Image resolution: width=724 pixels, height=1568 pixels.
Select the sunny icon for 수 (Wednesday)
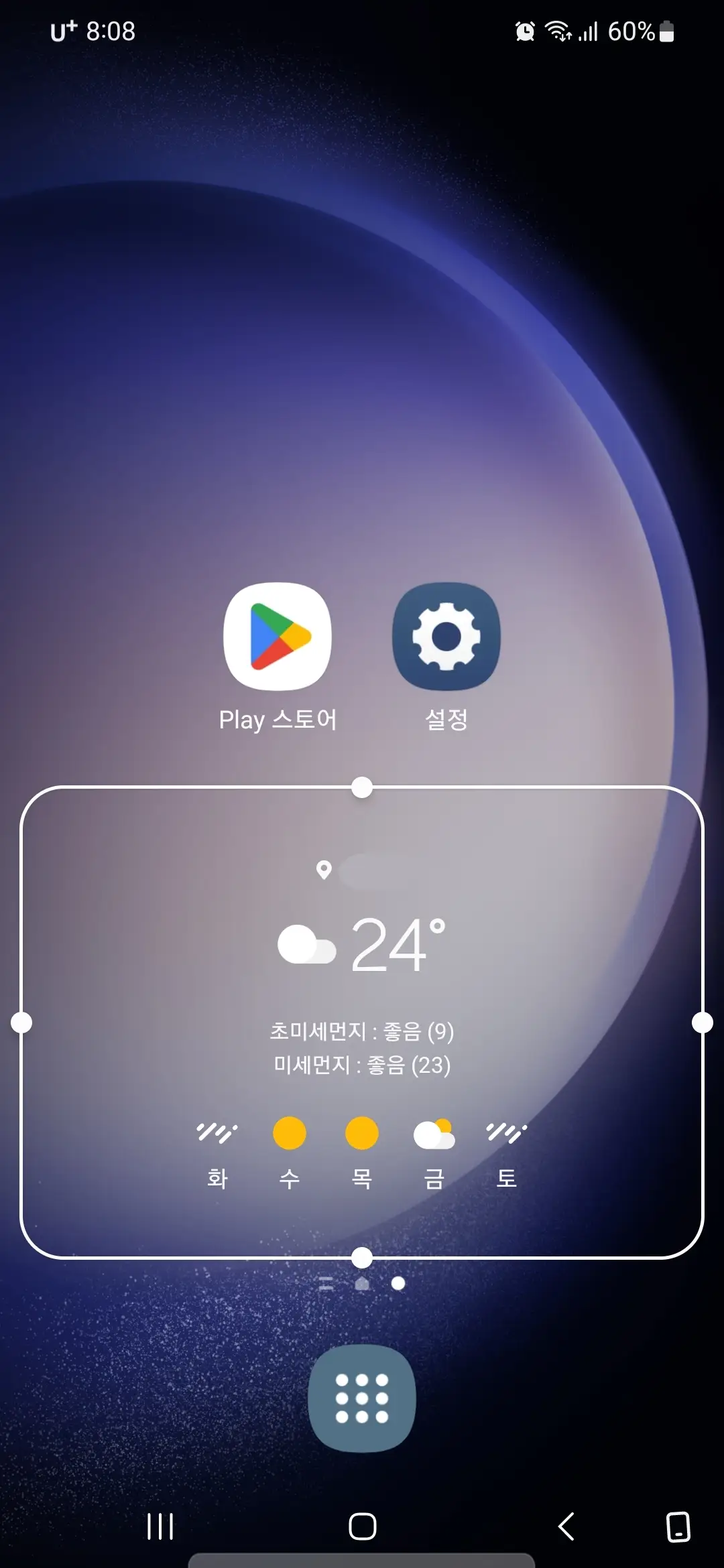288,1134
